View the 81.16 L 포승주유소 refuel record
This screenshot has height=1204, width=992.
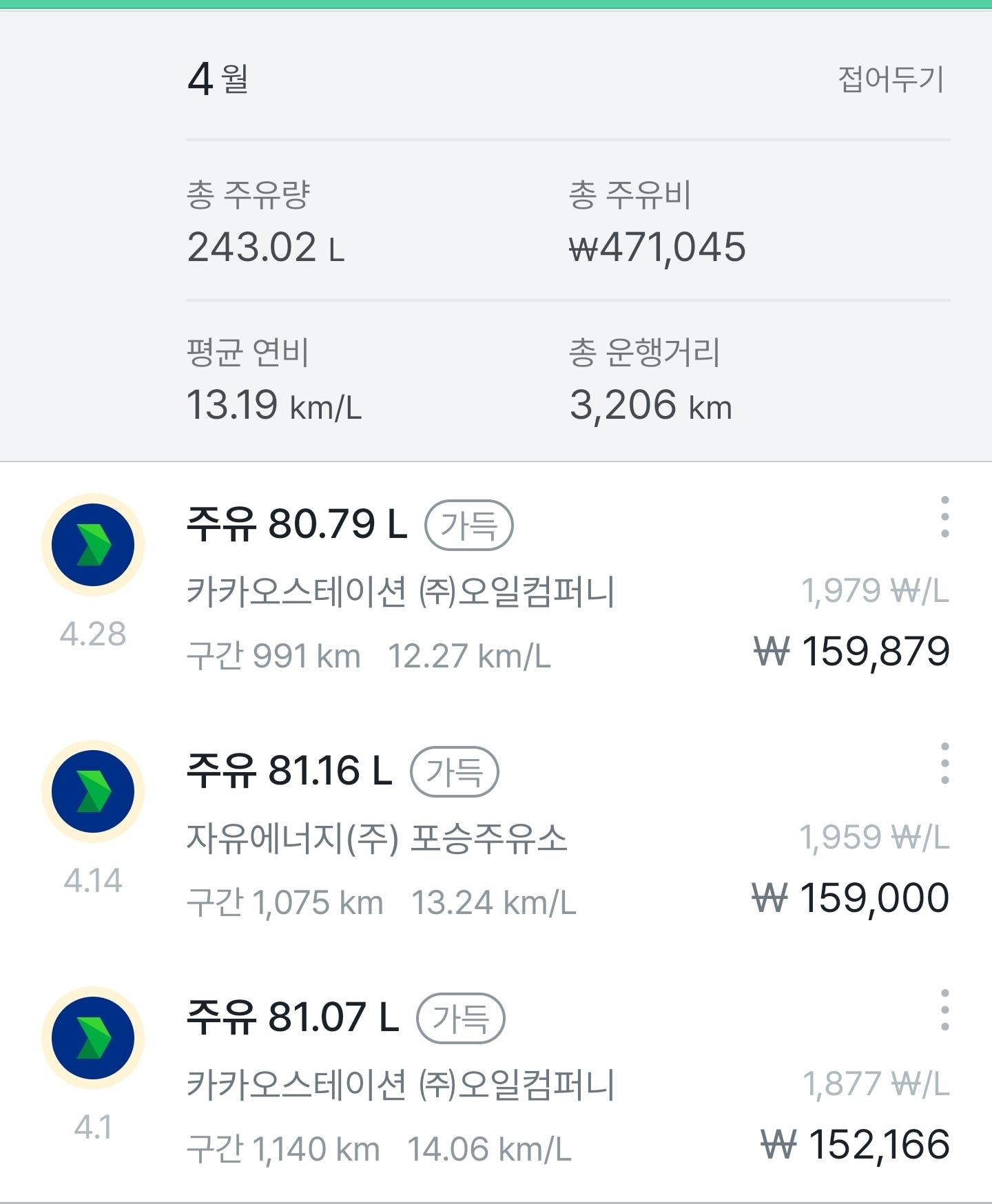point(289,771)
